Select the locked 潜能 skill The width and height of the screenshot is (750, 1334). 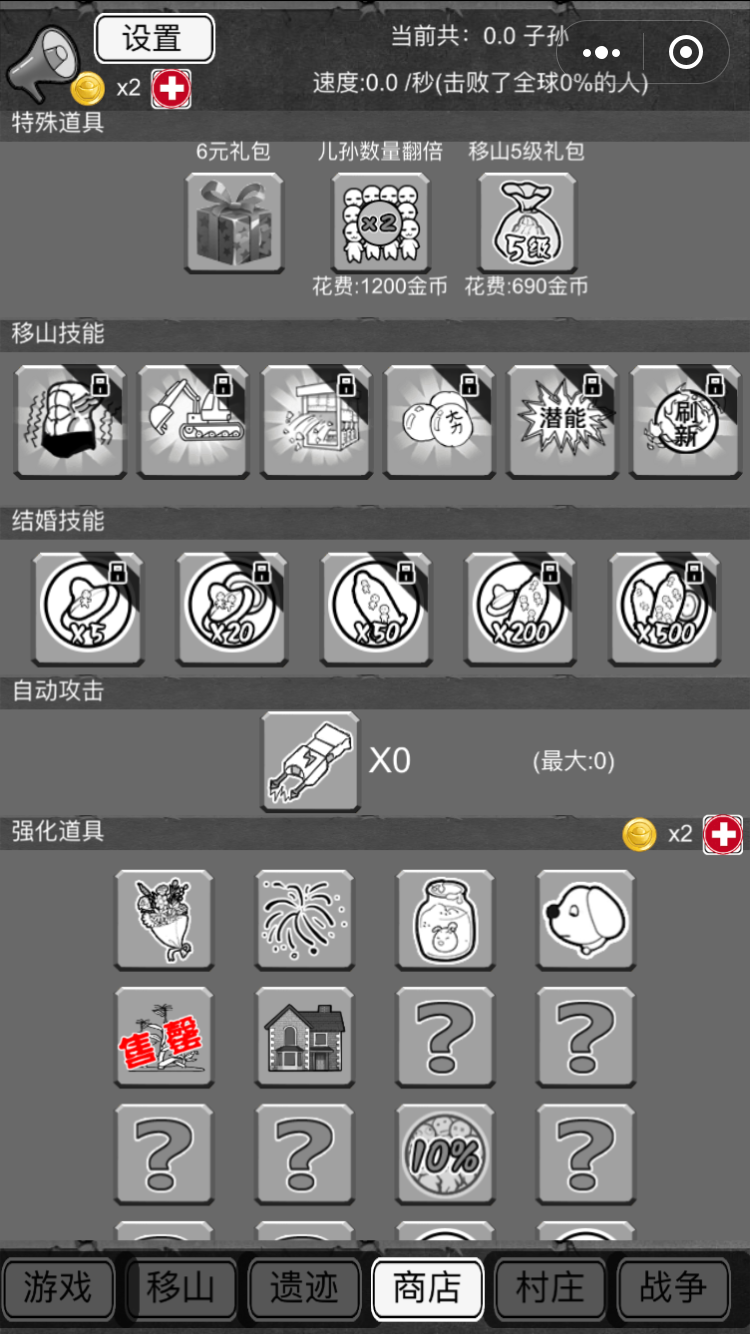click(562, 421)
